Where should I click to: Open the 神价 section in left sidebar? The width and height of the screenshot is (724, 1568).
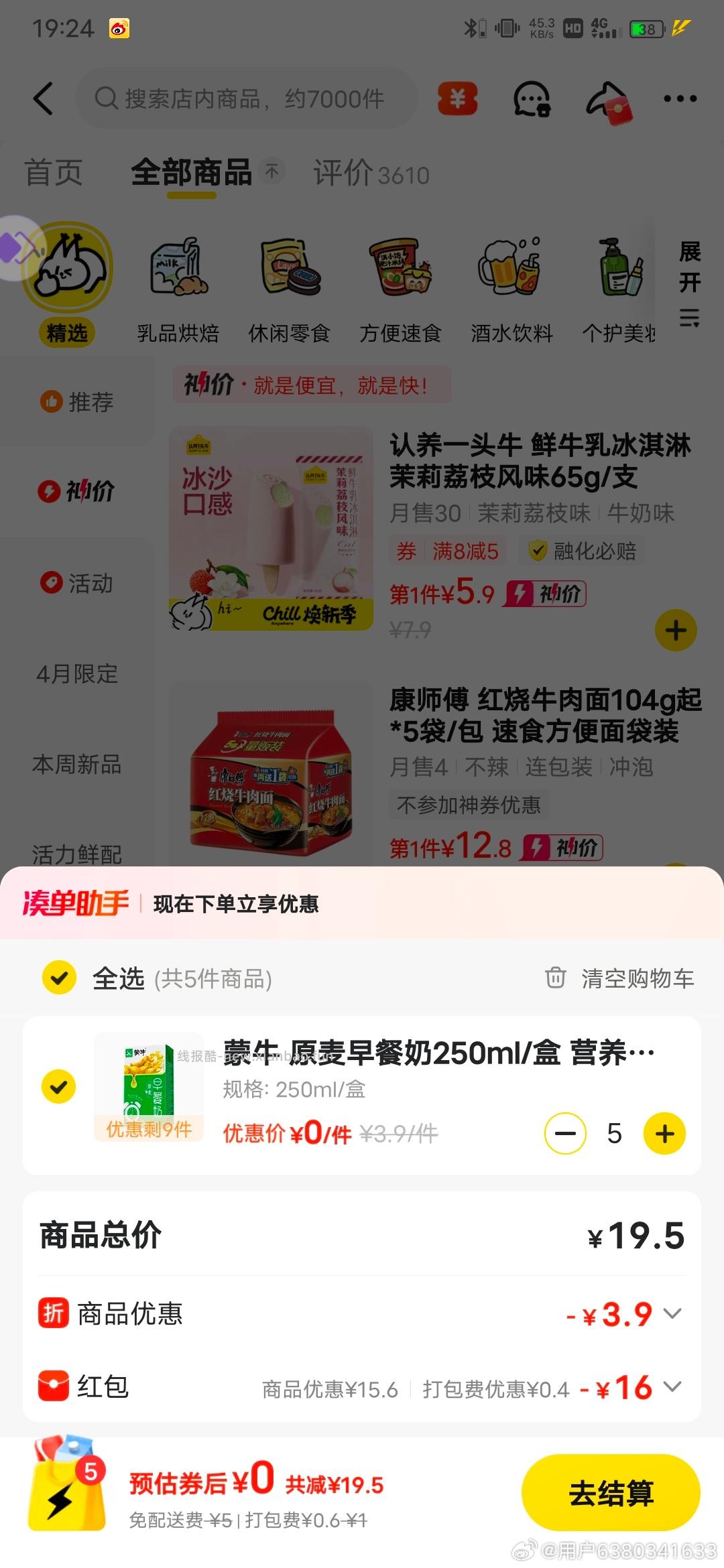tap(76, 491)
